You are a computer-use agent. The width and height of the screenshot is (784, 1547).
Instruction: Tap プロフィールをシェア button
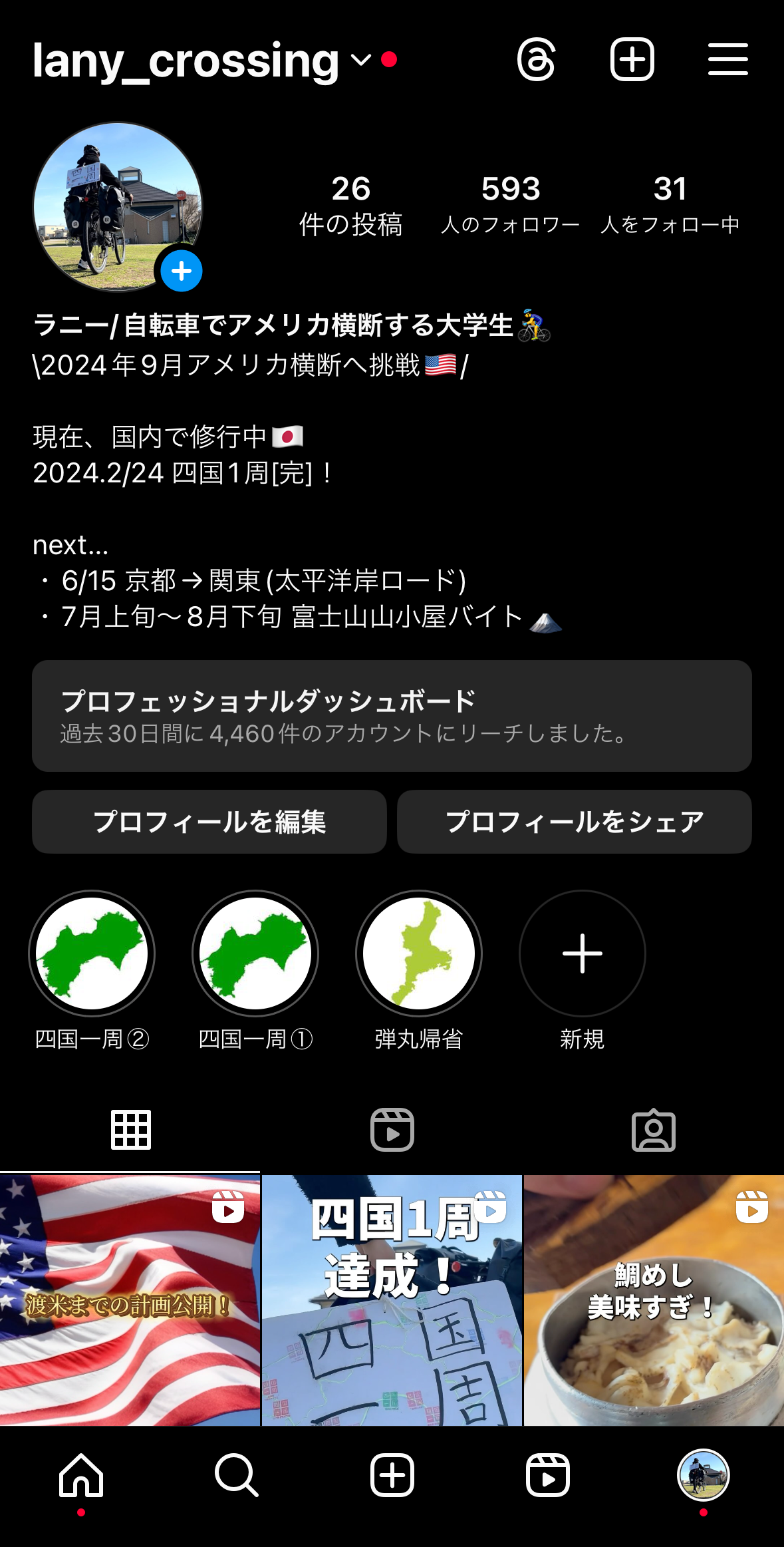[x=575, y=822]
